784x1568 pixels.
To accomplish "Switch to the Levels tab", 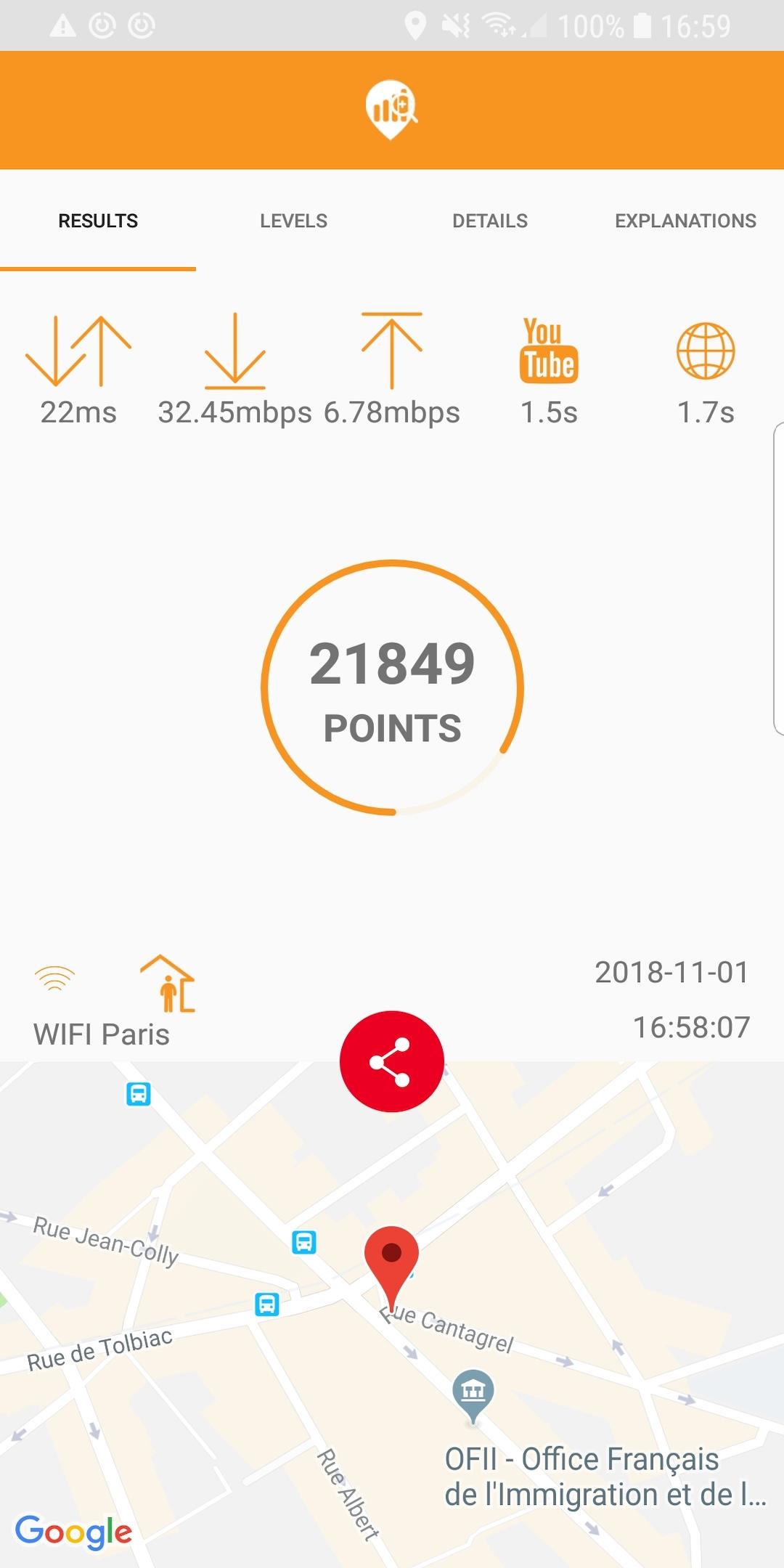I will (293, 221).
